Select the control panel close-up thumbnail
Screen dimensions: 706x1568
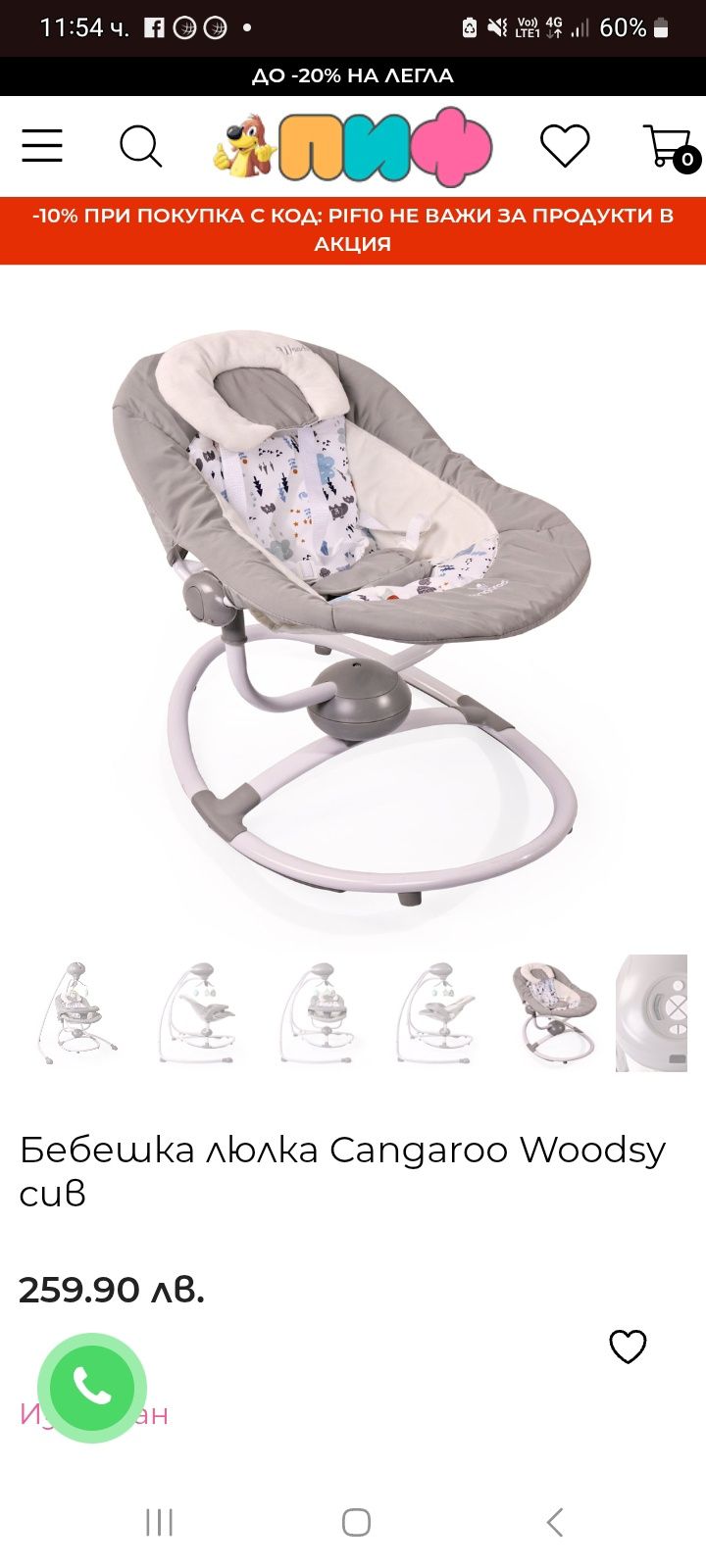[653, 1013]
